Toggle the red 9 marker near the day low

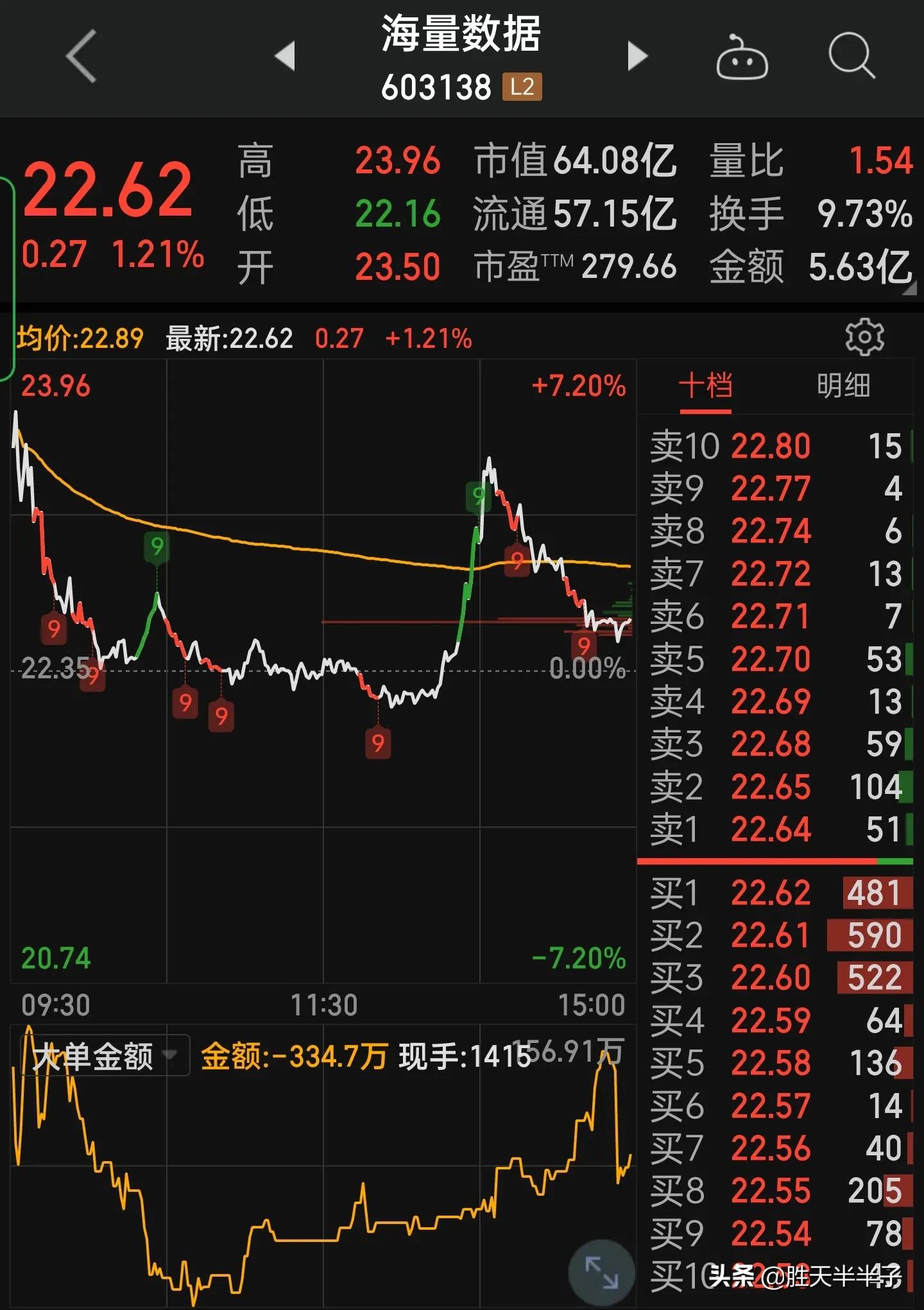379,742
